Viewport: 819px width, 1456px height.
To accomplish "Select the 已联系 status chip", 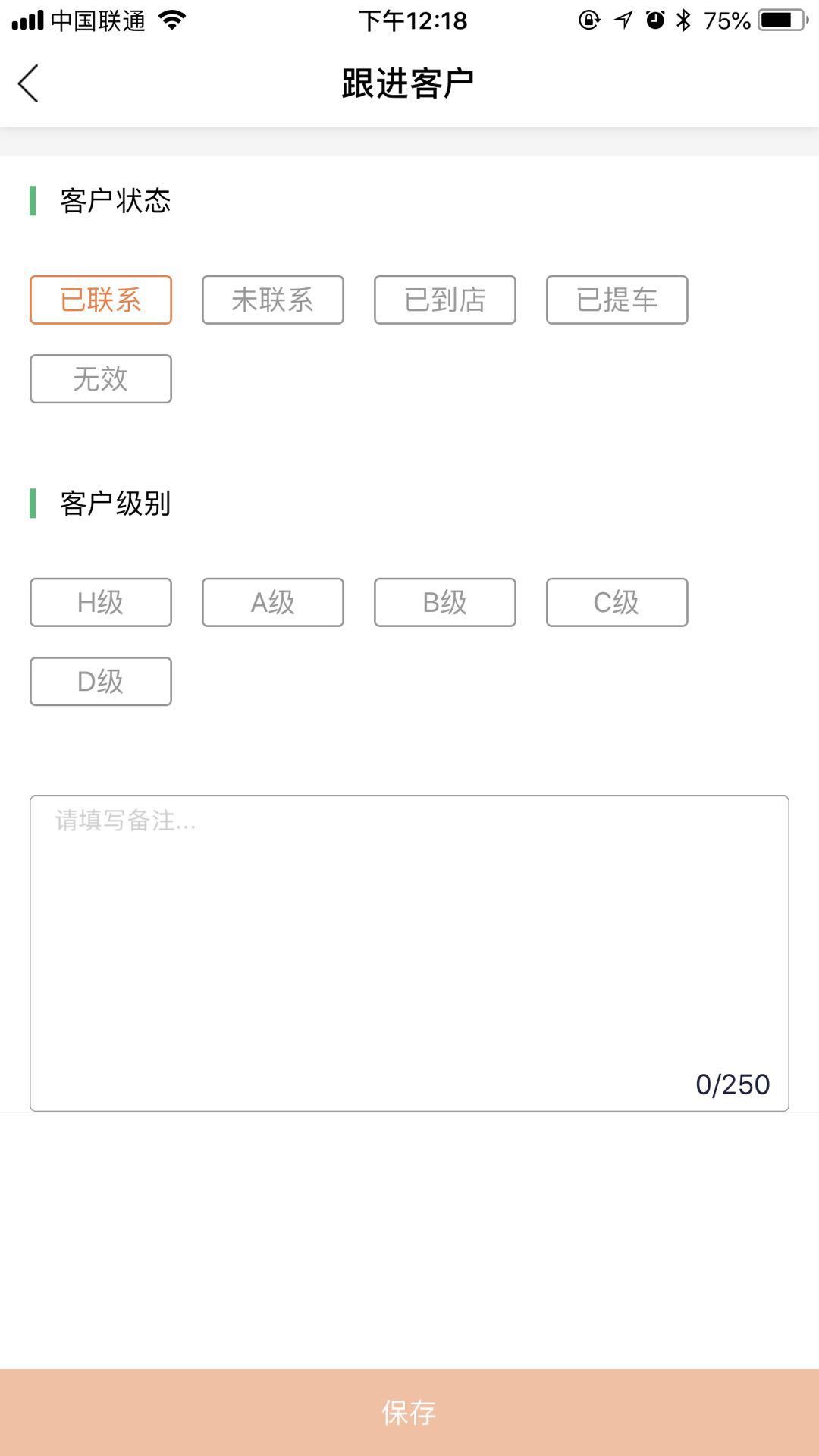I will (101, 300).
